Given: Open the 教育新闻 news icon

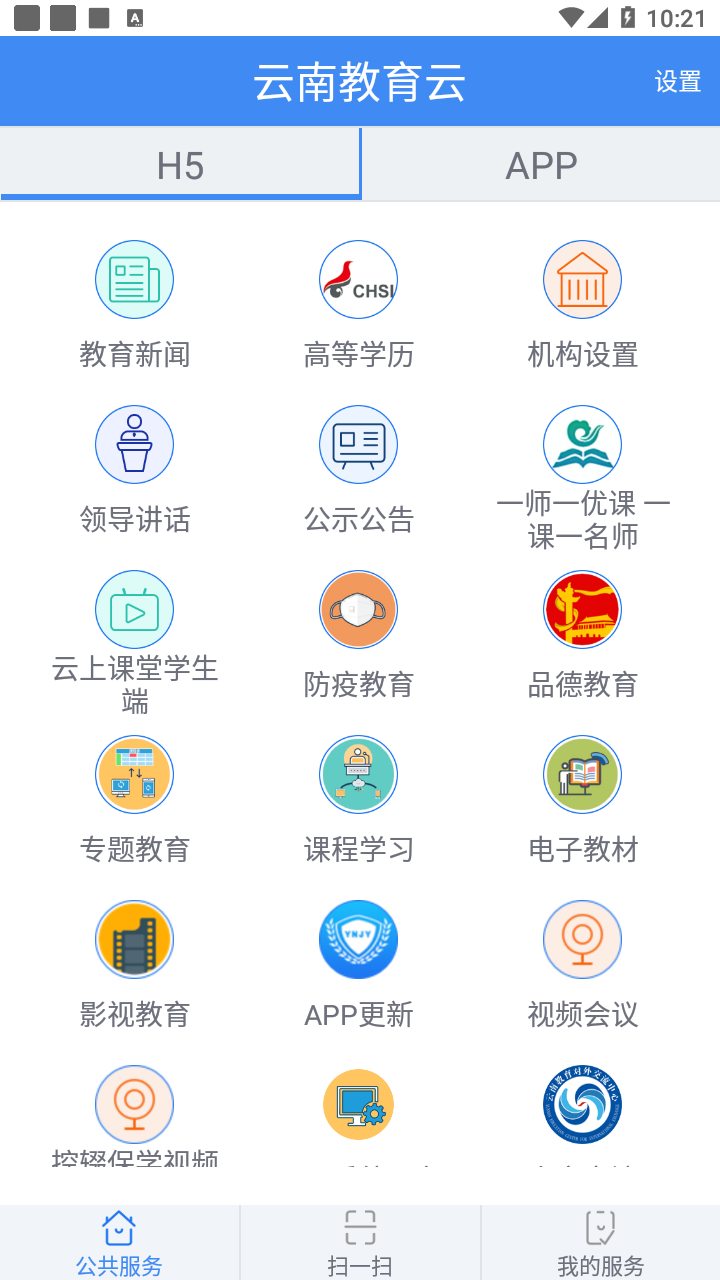Looking at the screenshot, I should coord(134,279).
